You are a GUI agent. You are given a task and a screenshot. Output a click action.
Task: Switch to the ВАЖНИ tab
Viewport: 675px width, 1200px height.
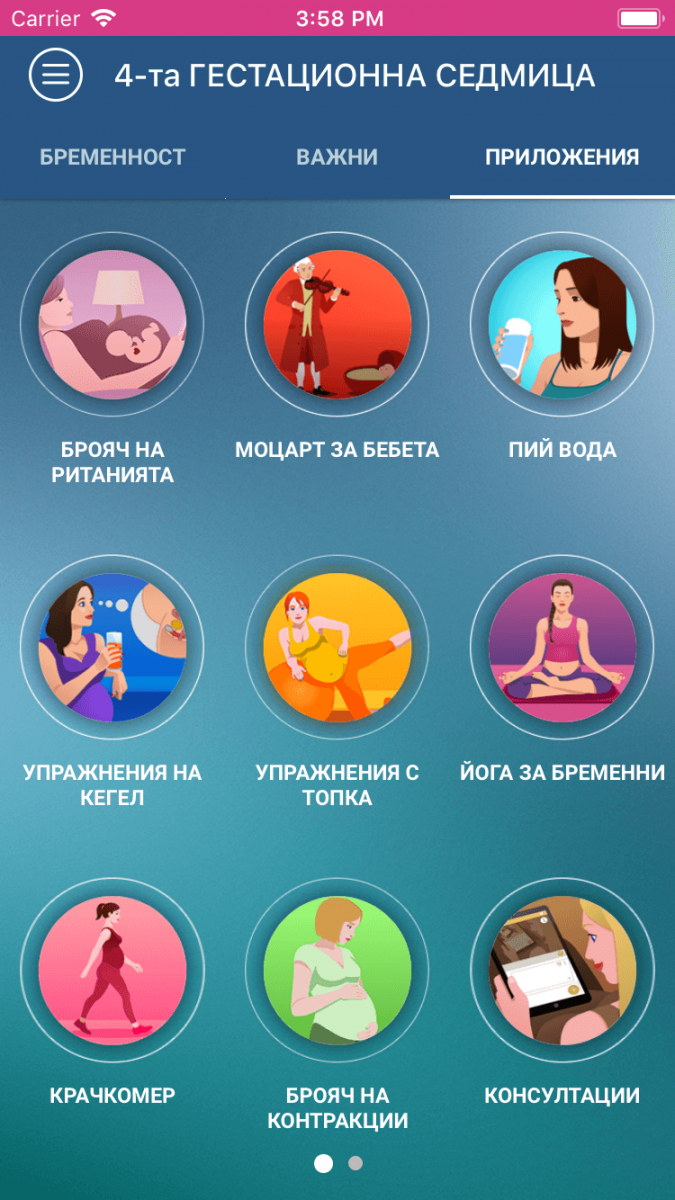337,157
